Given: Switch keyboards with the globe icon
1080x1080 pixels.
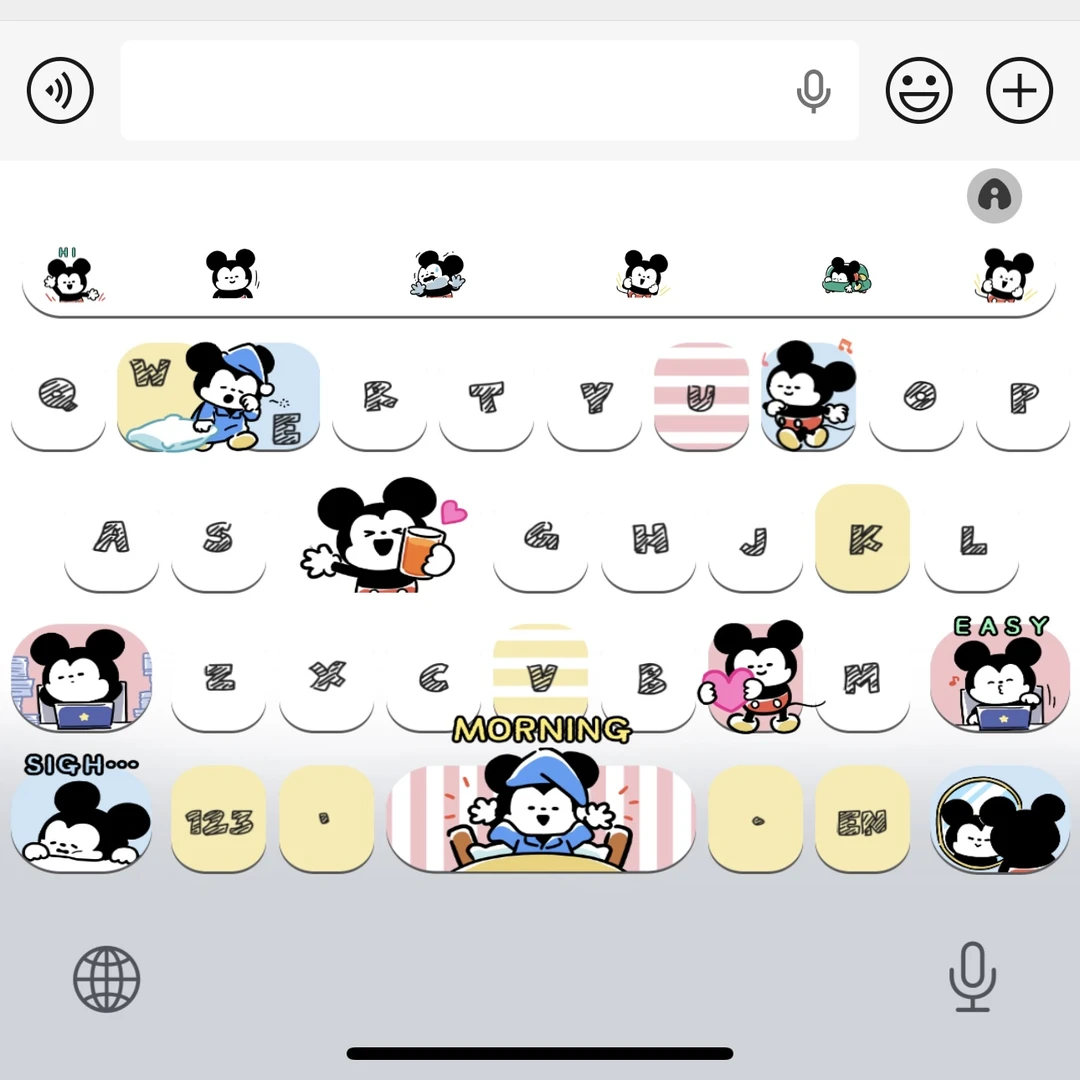Looking at the screenshot, I should (x=107, y=979).
